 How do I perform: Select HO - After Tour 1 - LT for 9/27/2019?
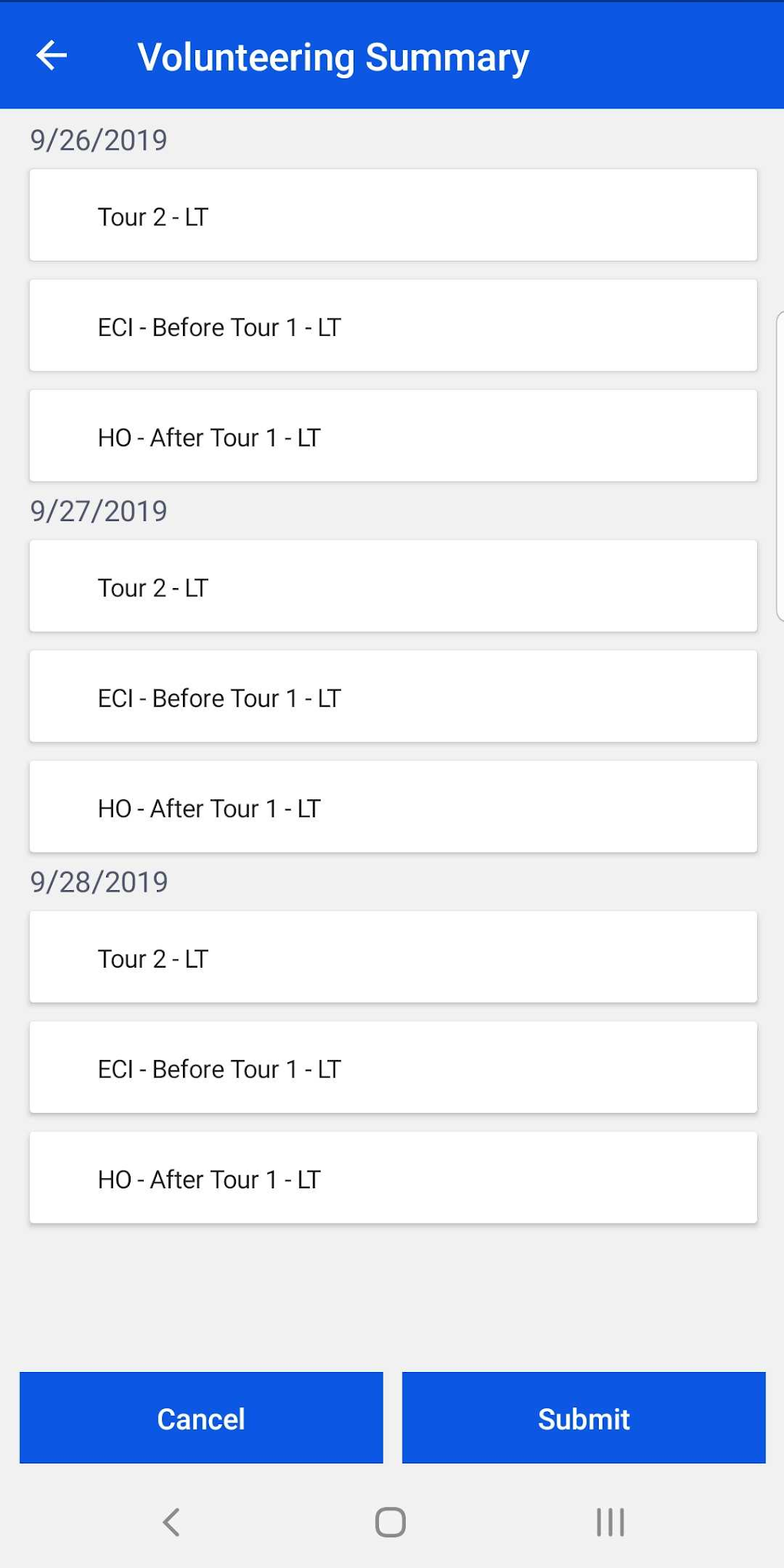pos(392,806)
